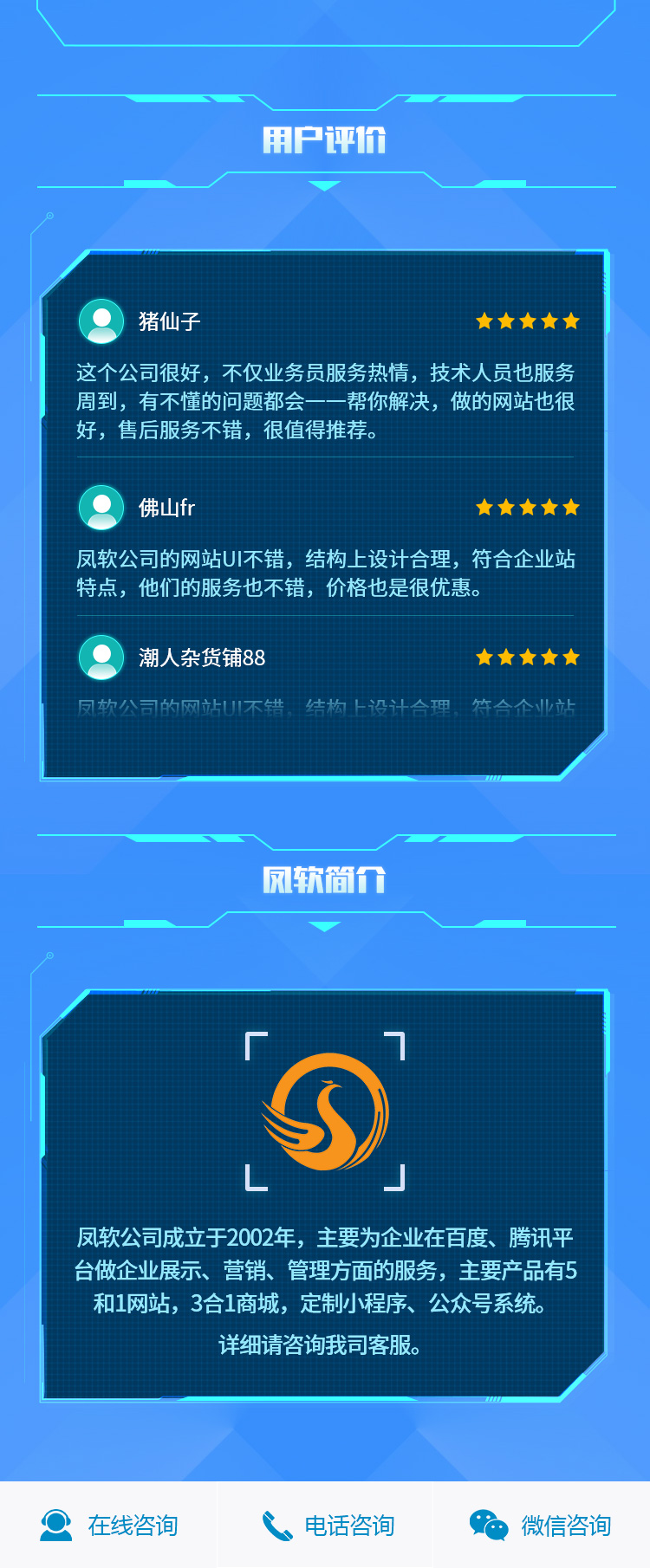Open 在线咨询 online consultation

pos(108,1525)
